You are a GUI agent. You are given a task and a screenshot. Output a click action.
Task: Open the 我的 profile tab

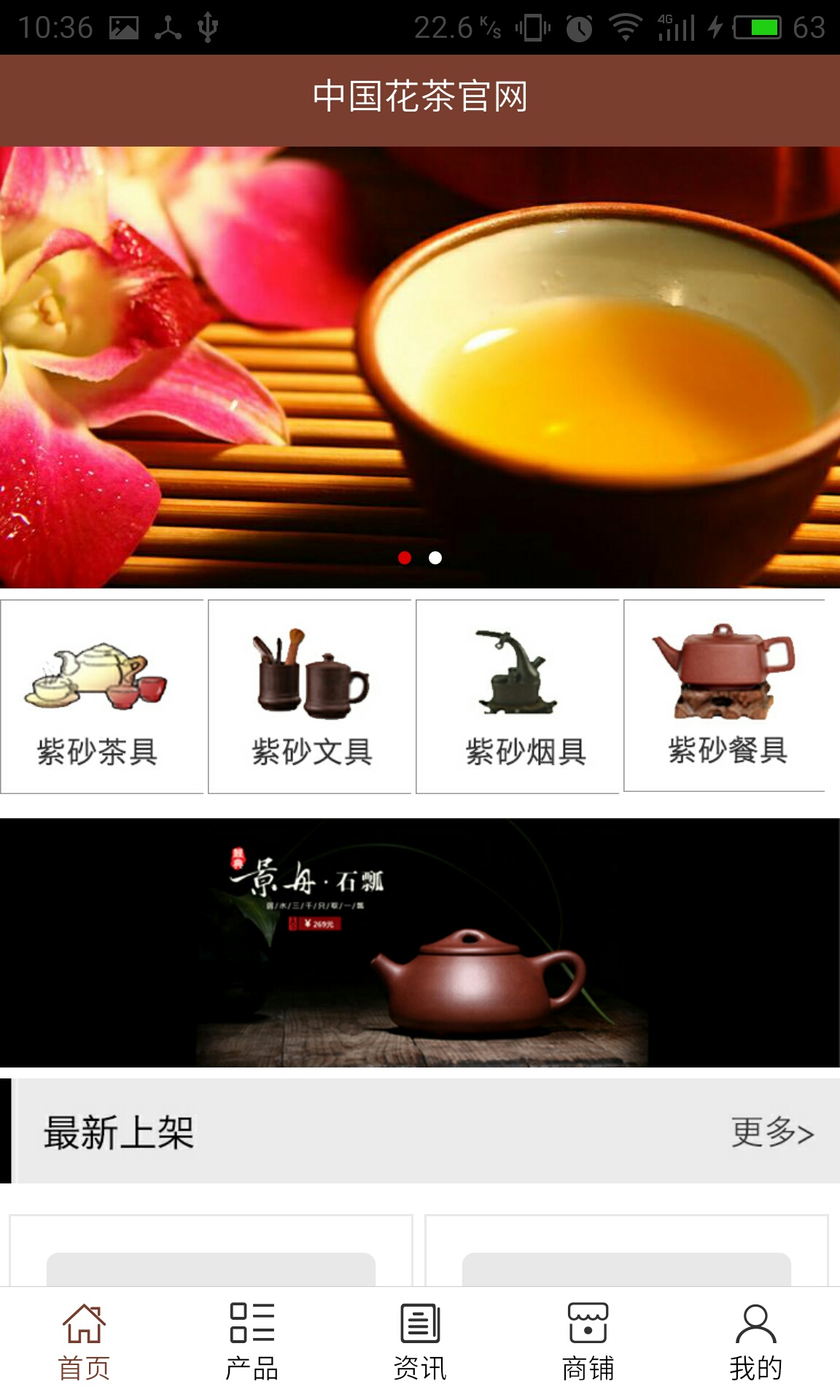coord(755,1343)
